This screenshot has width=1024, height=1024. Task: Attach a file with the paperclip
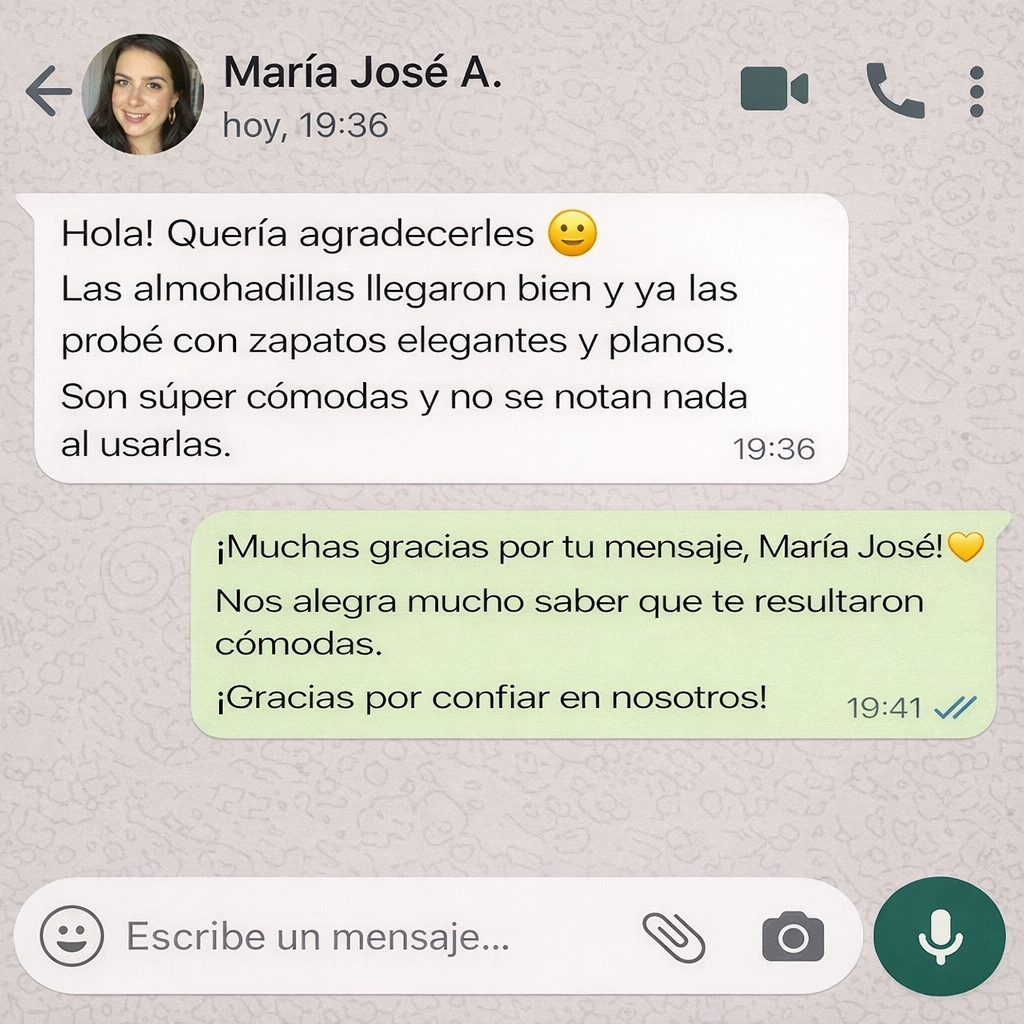tap(674, 937)
